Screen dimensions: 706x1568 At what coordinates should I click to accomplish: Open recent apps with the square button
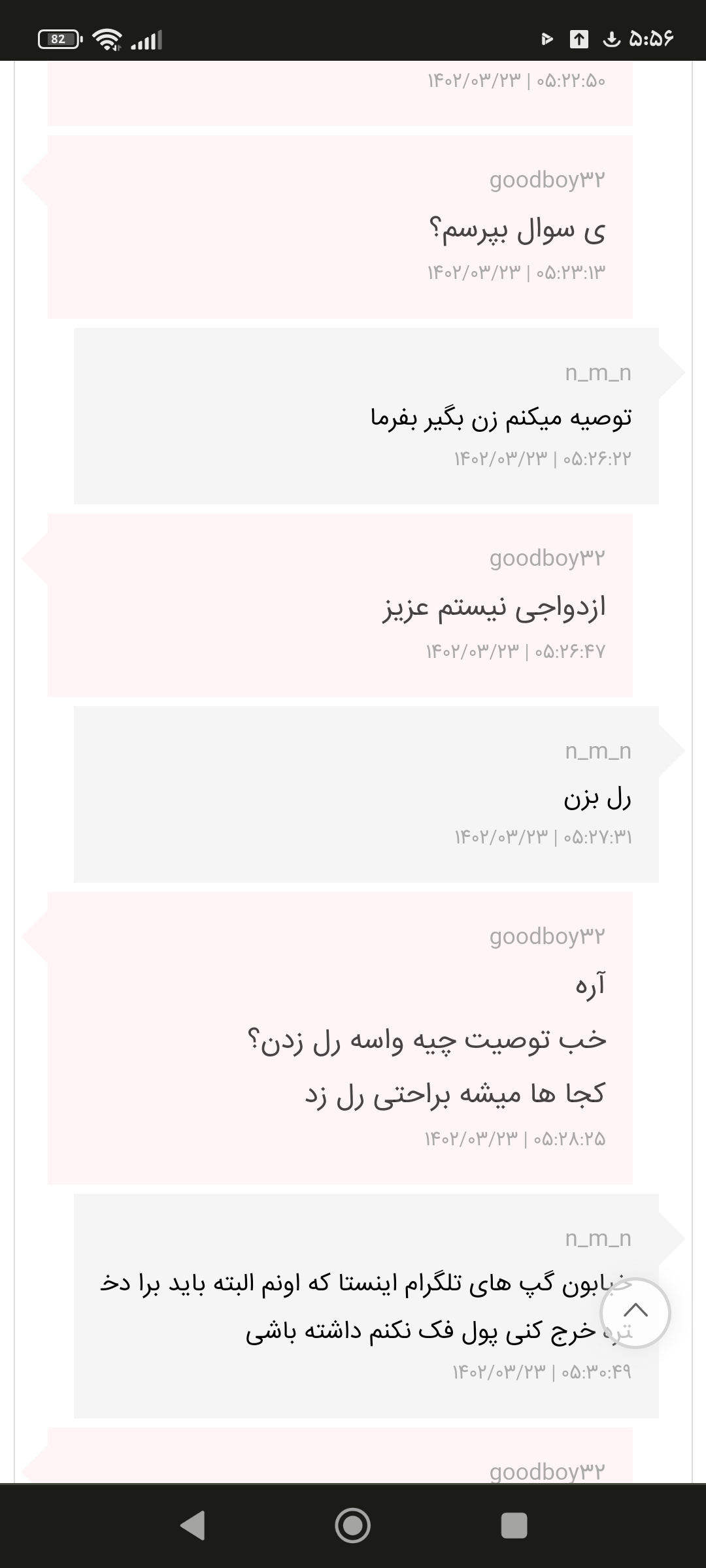click(514, 1525)
